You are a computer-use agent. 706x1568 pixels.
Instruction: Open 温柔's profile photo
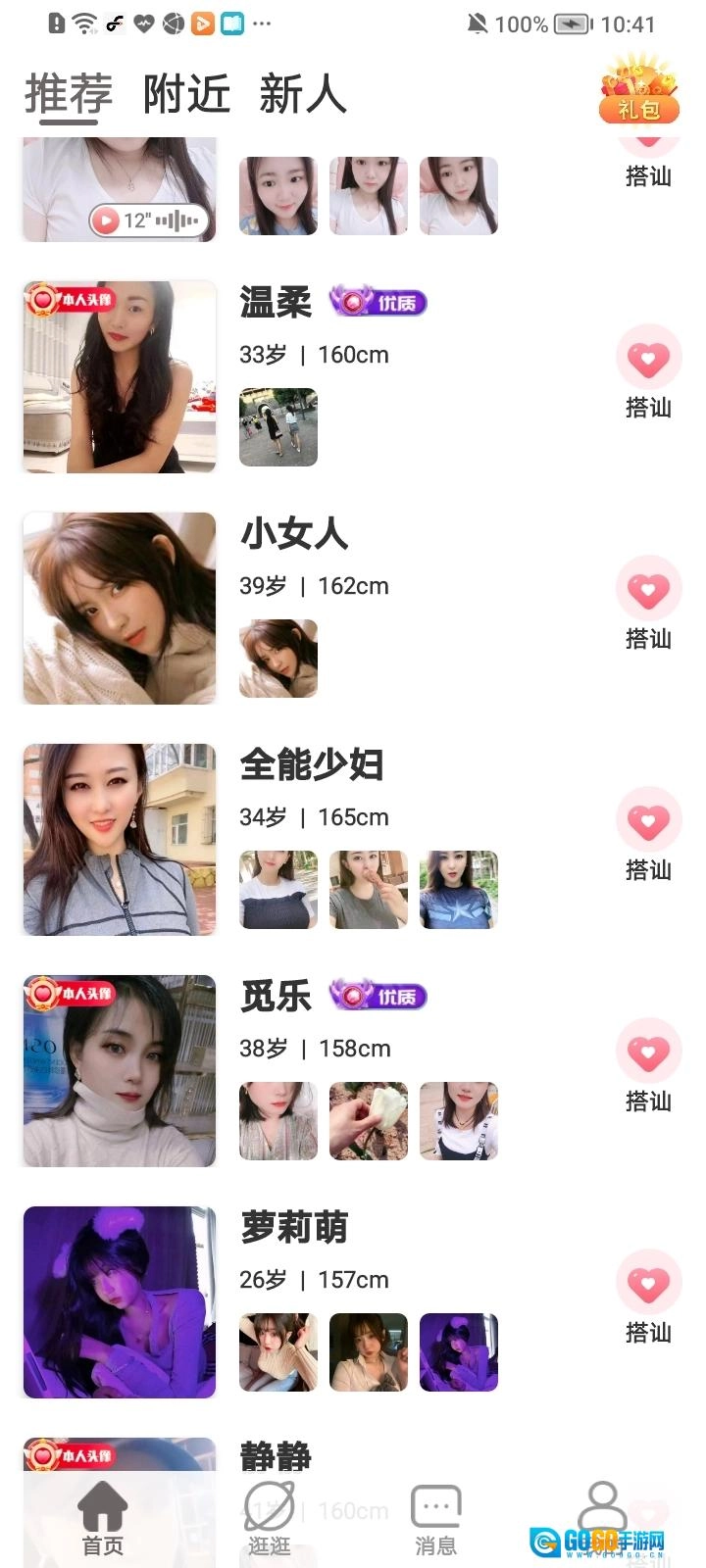[118, 376]
